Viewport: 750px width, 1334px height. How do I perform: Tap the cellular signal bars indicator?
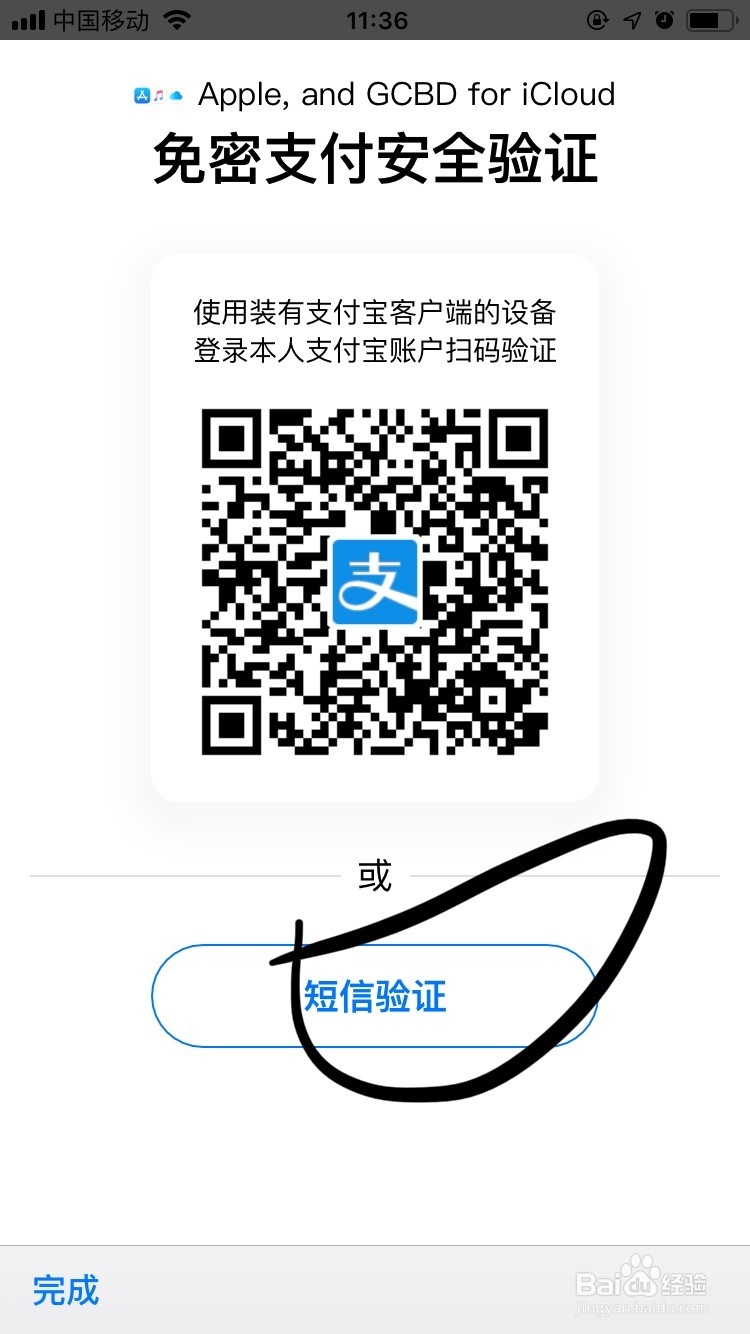pyautogui.click(x=27, y=18)
